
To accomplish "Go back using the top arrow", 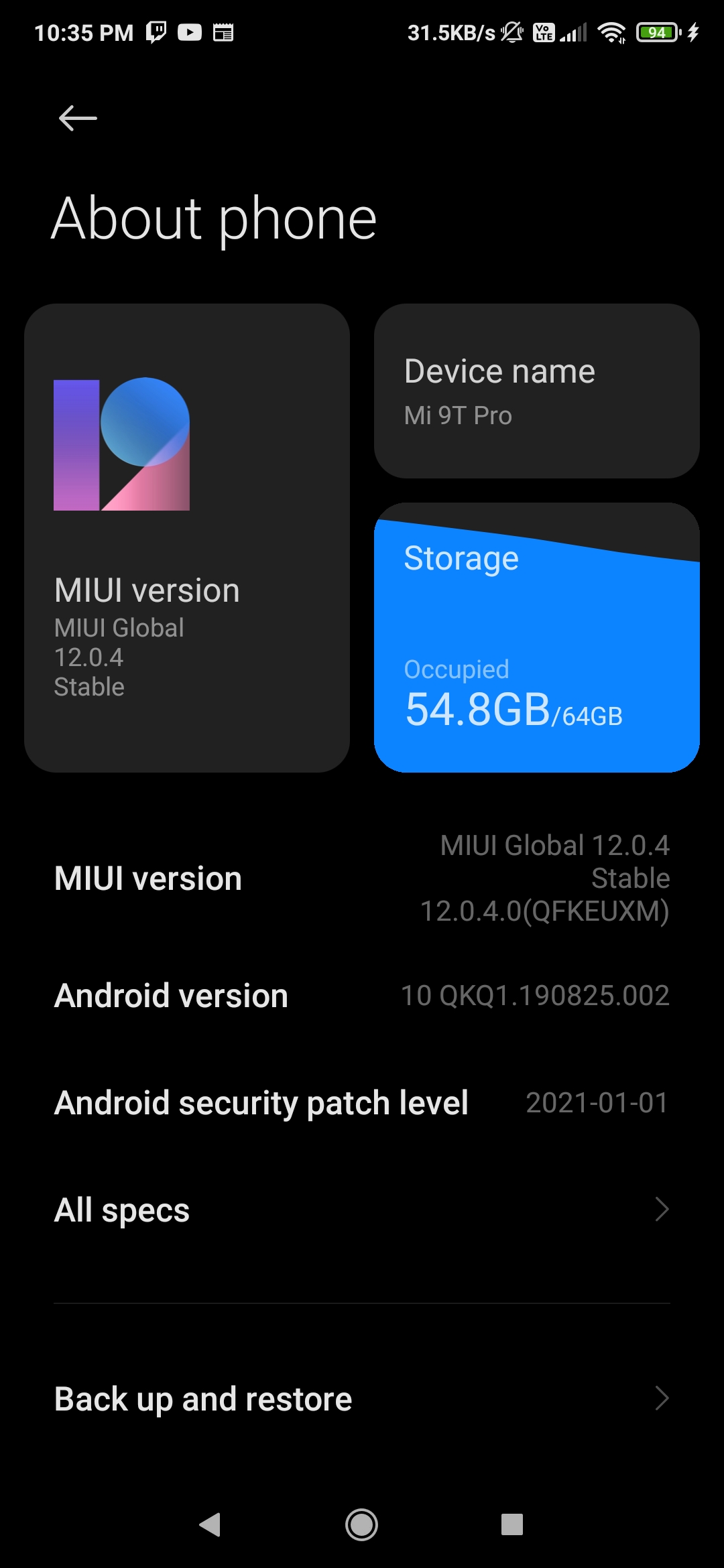I will click(x=78, y=119).
